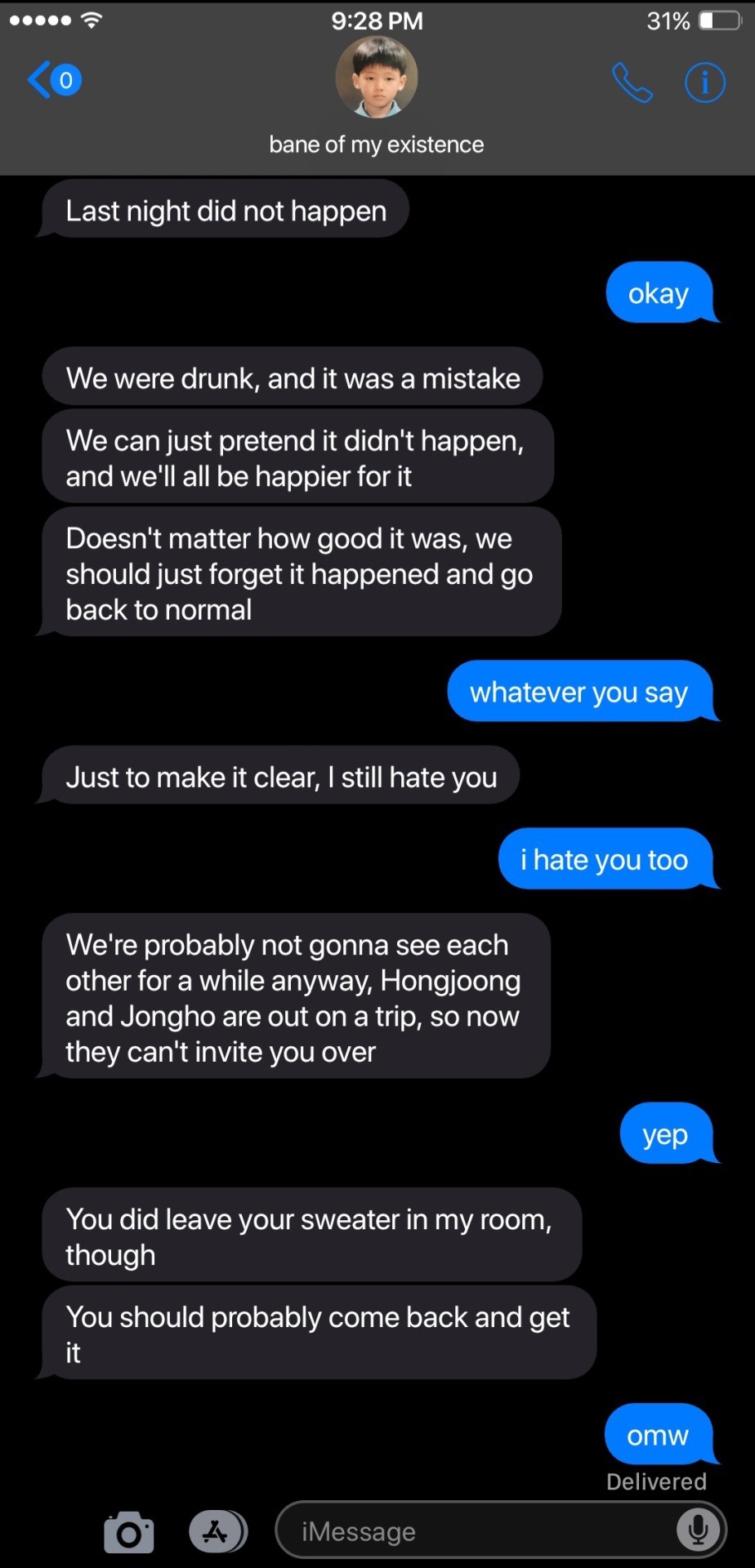The image size is (755, 1568).
Task: Record an audio message with microphone
Action: click(699, 1530)
